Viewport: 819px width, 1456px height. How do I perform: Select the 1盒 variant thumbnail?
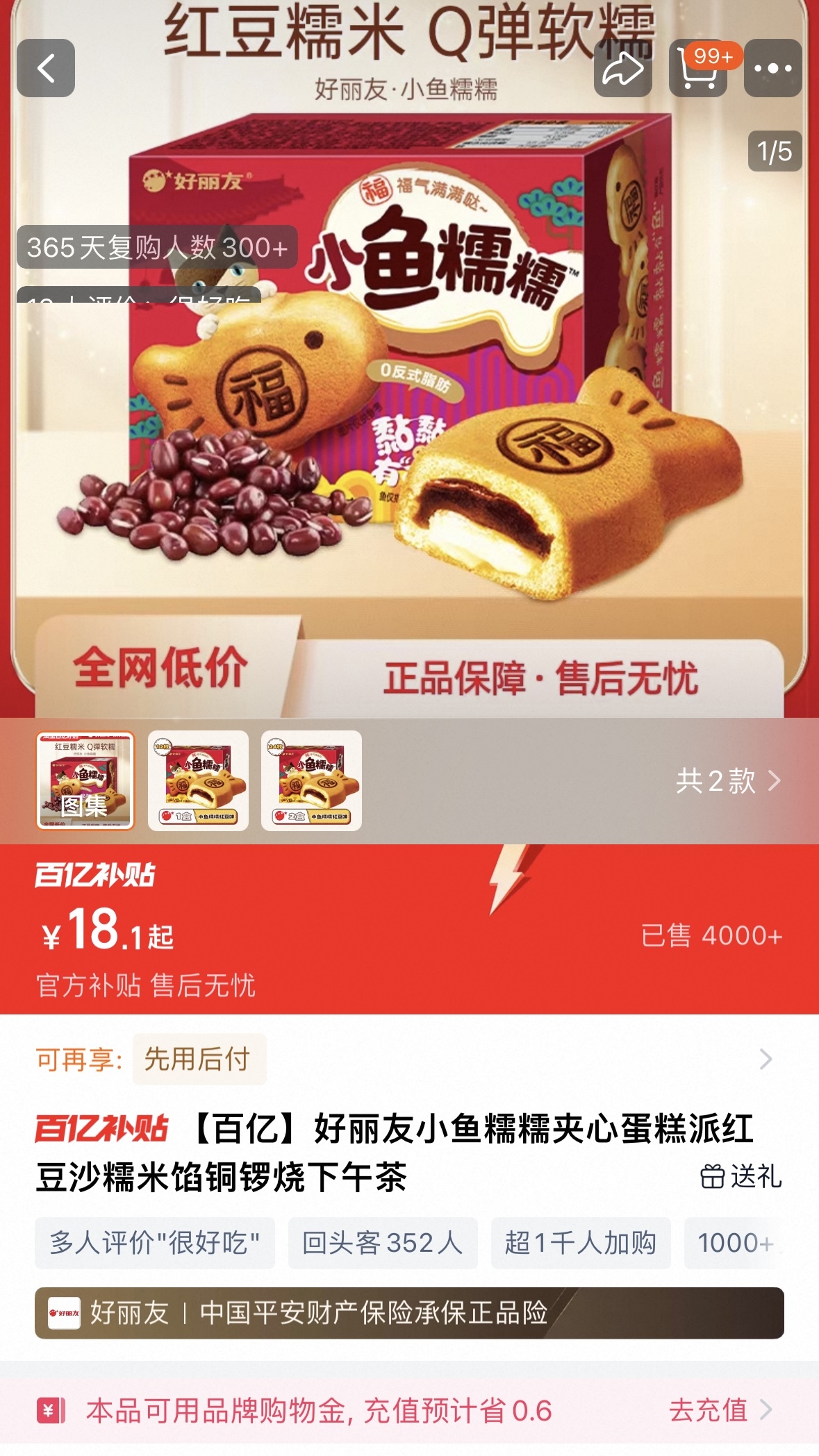[x=198, y=780]
